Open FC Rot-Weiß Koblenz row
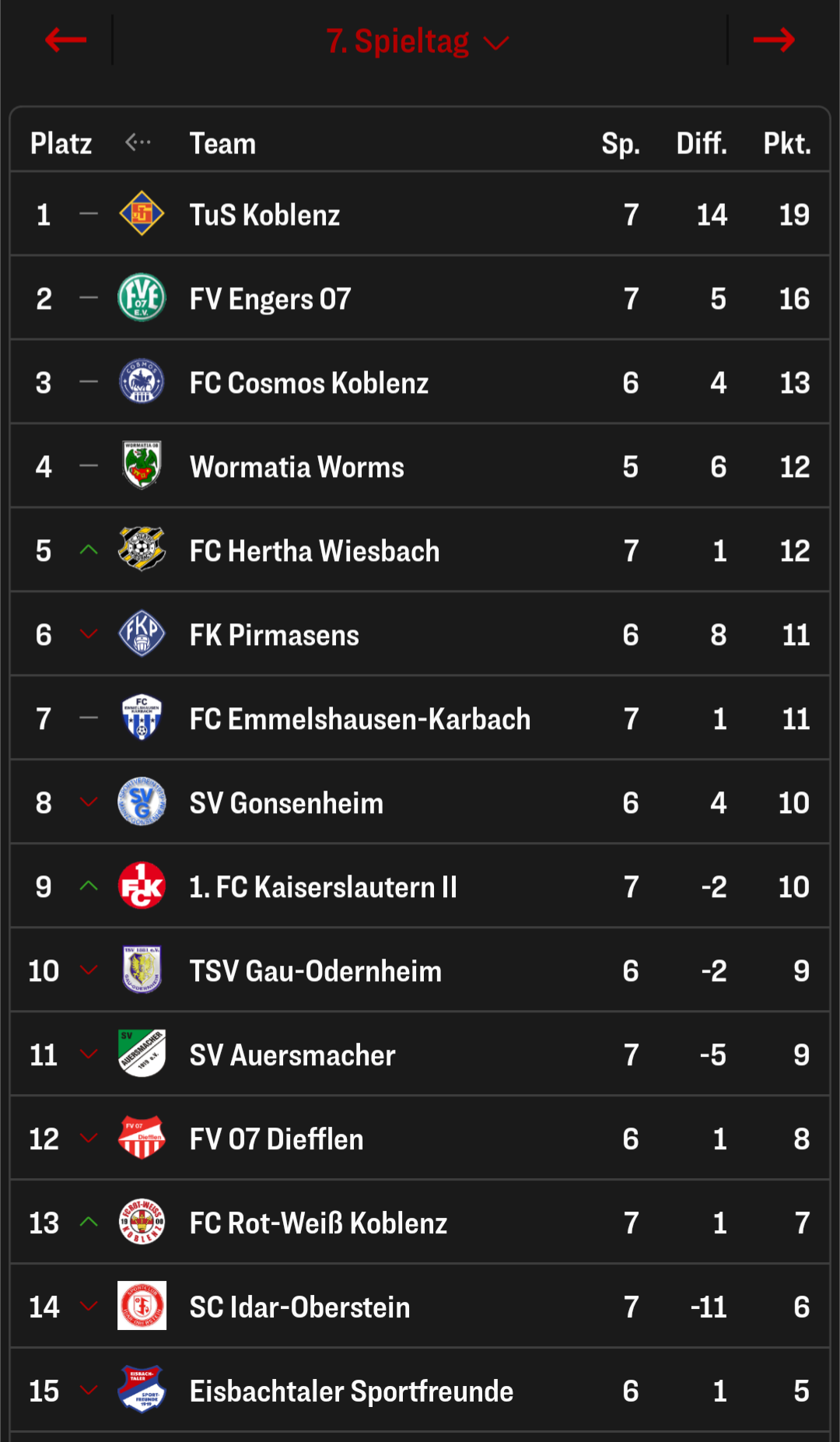 point(420,1223)
